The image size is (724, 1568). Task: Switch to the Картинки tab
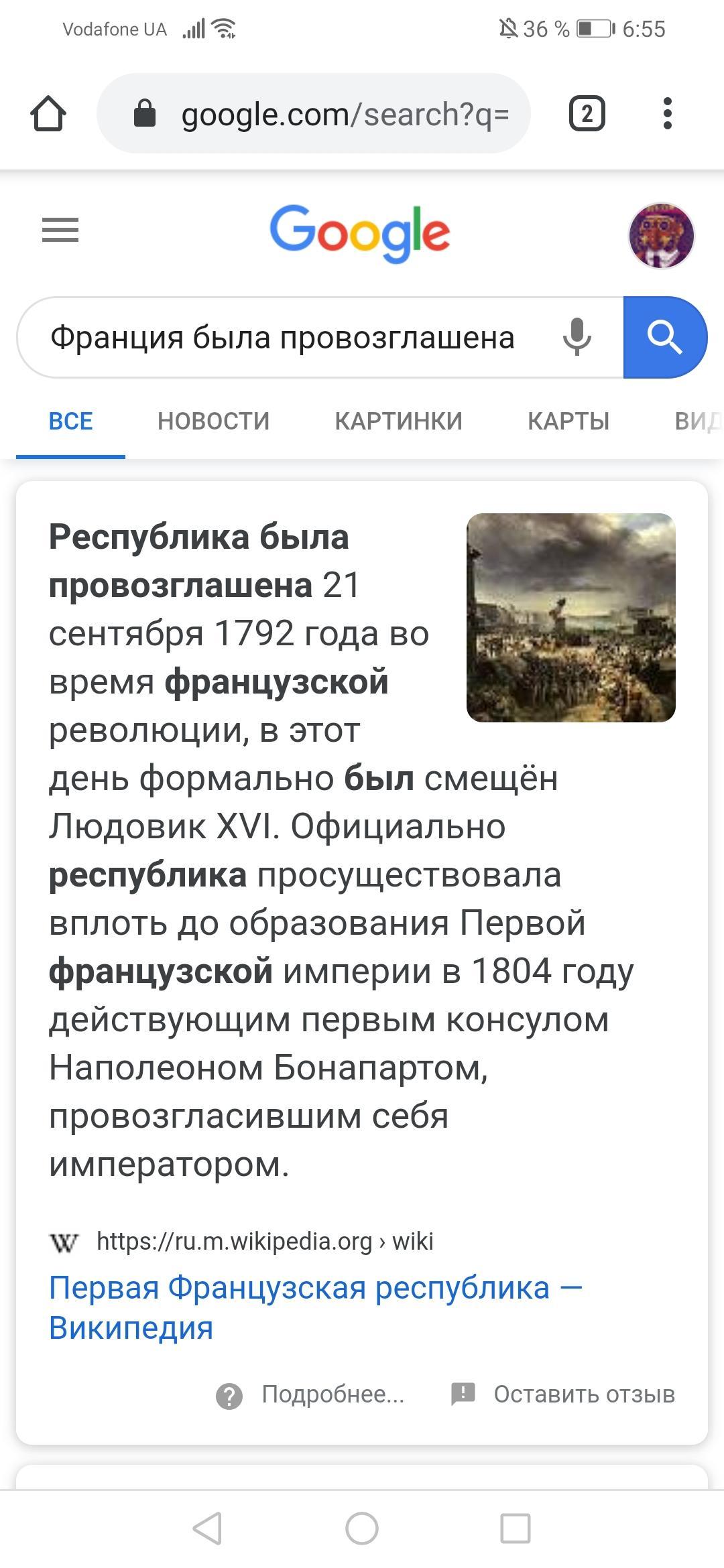(398, 421)
